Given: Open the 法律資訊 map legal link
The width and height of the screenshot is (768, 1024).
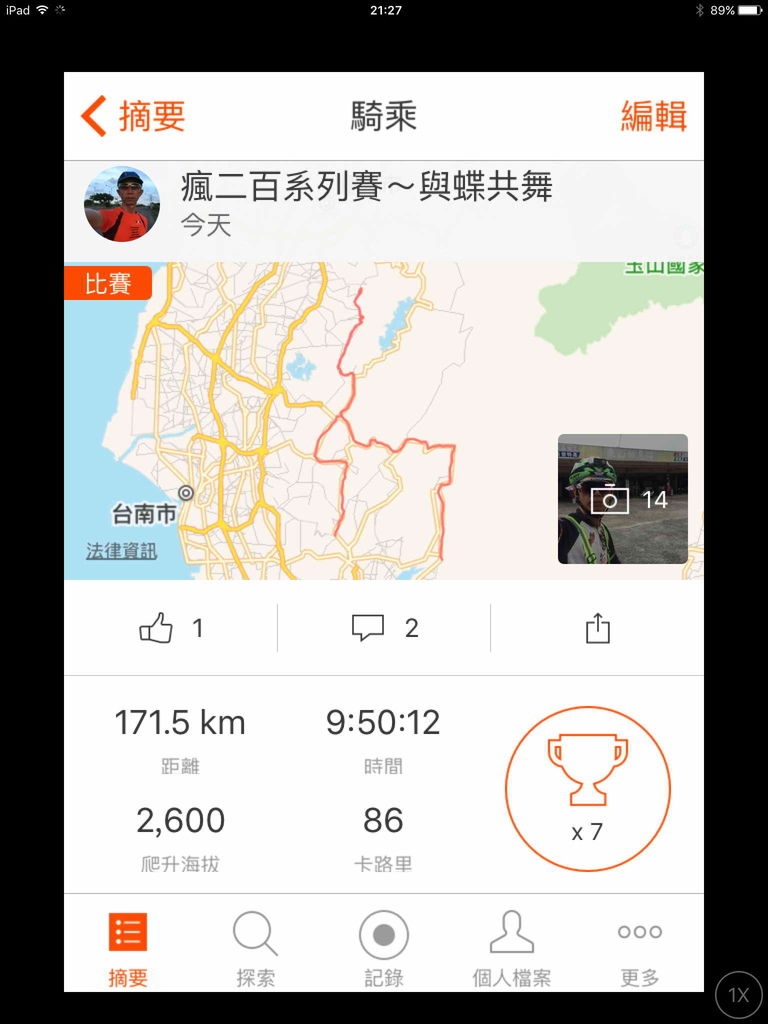Looking at the screenshot, I should point(121,551).
